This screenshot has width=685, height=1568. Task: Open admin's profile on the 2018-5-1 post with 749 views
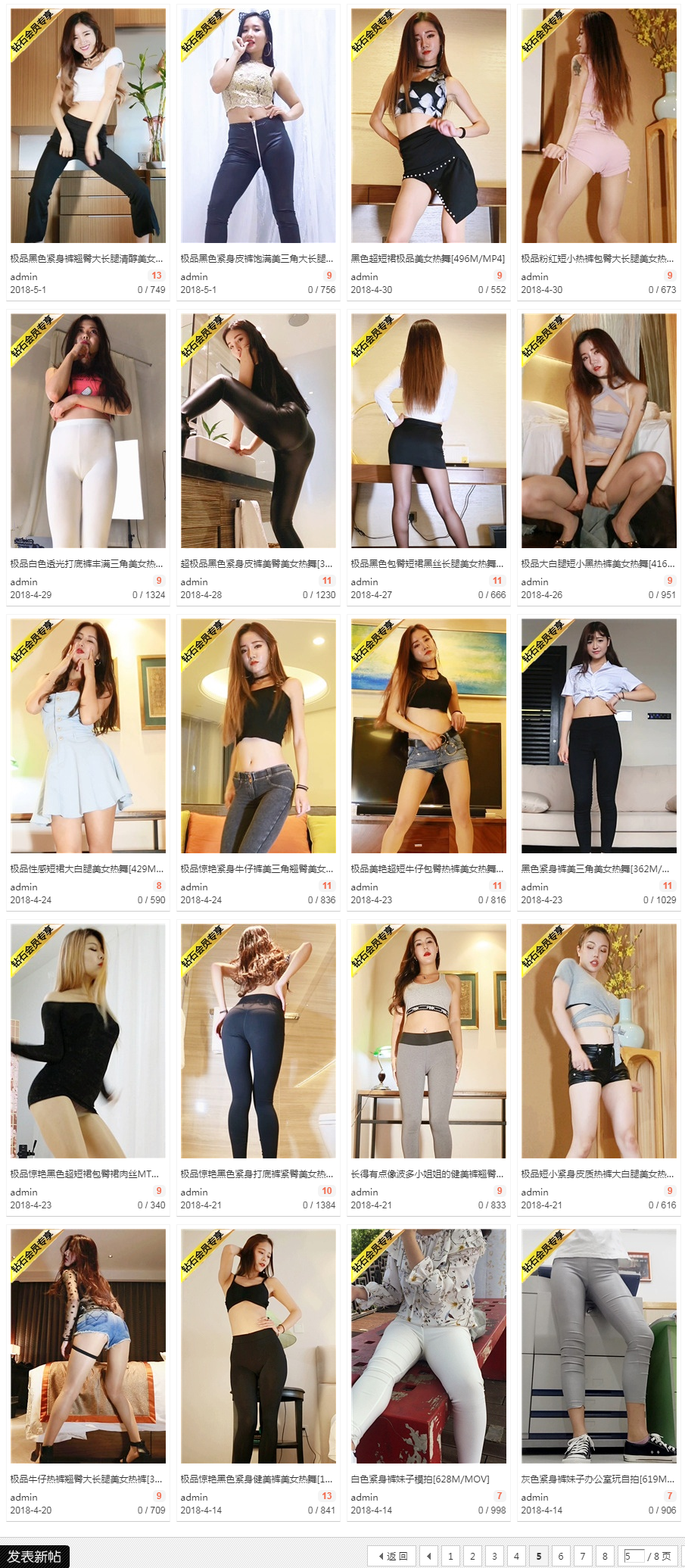tap(23, 276)
